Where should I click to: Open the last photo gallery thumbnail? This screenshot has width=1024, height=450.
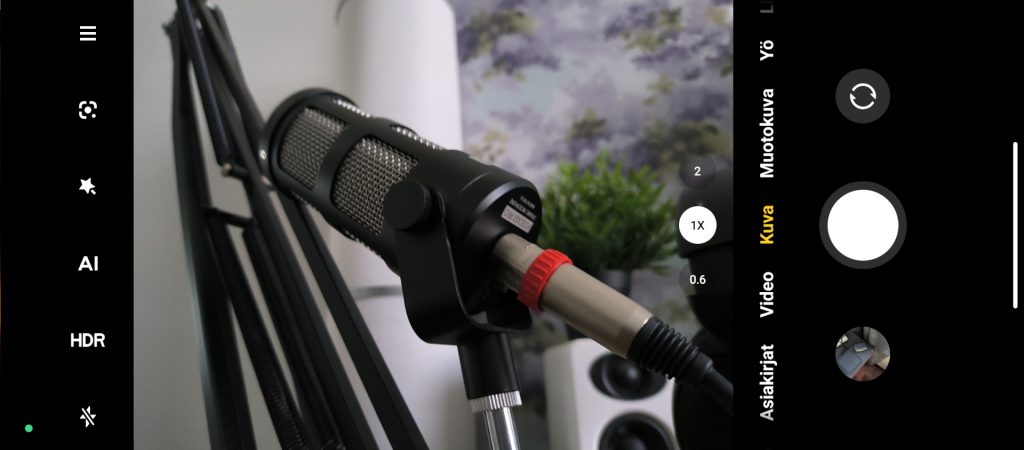coord(862,353)
